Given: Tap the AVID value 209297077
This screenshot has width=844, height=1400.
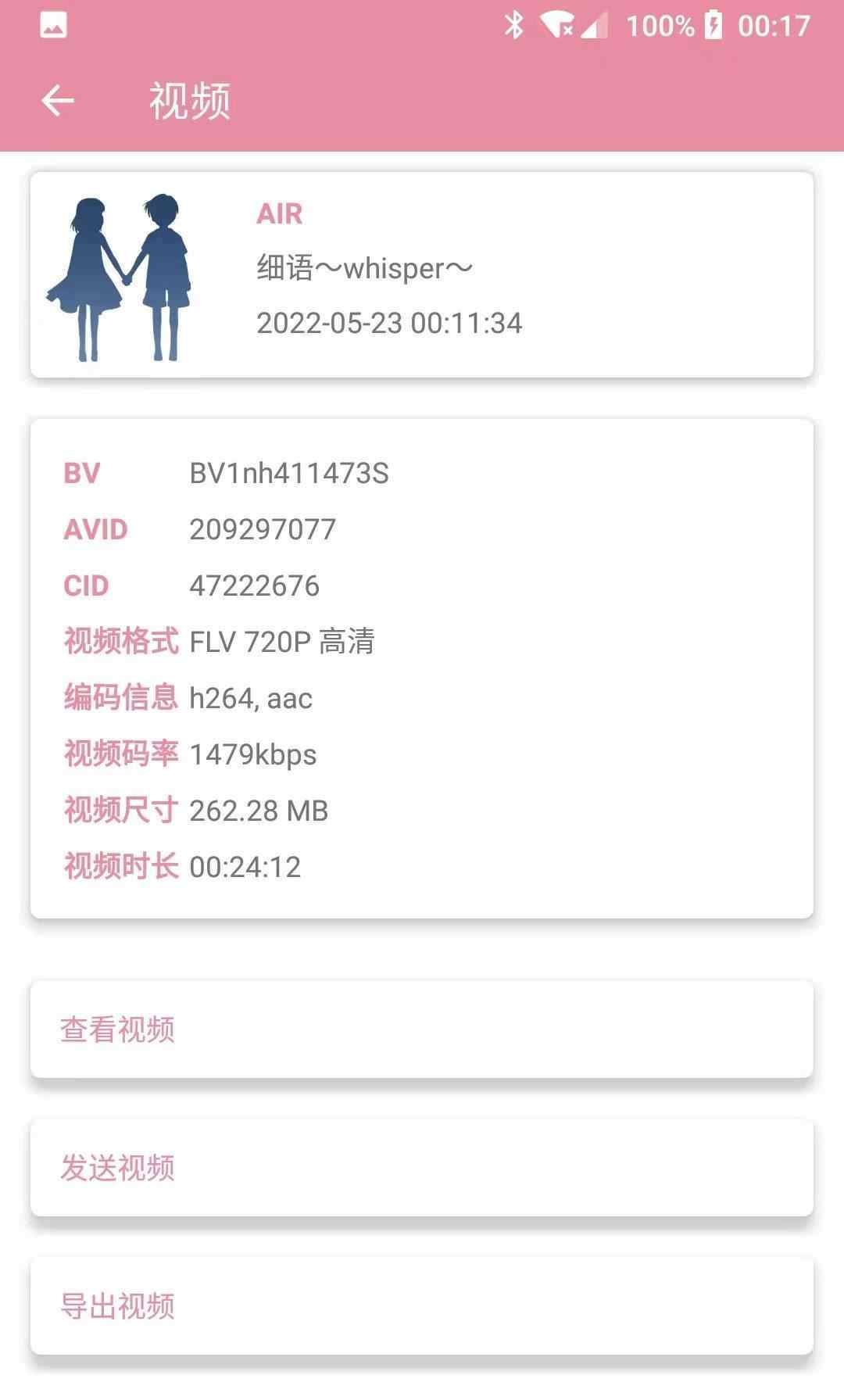Looking at the screenshot, I should [263, 529].
